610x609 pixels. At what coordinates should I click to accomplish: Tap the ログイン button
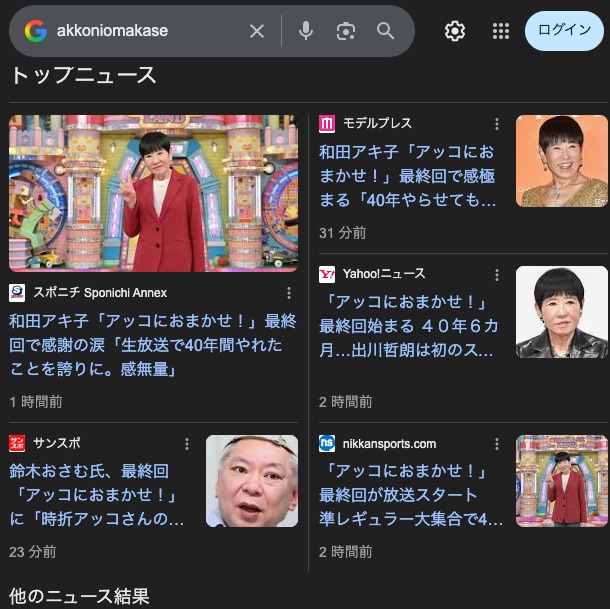(x=564, y=31)
